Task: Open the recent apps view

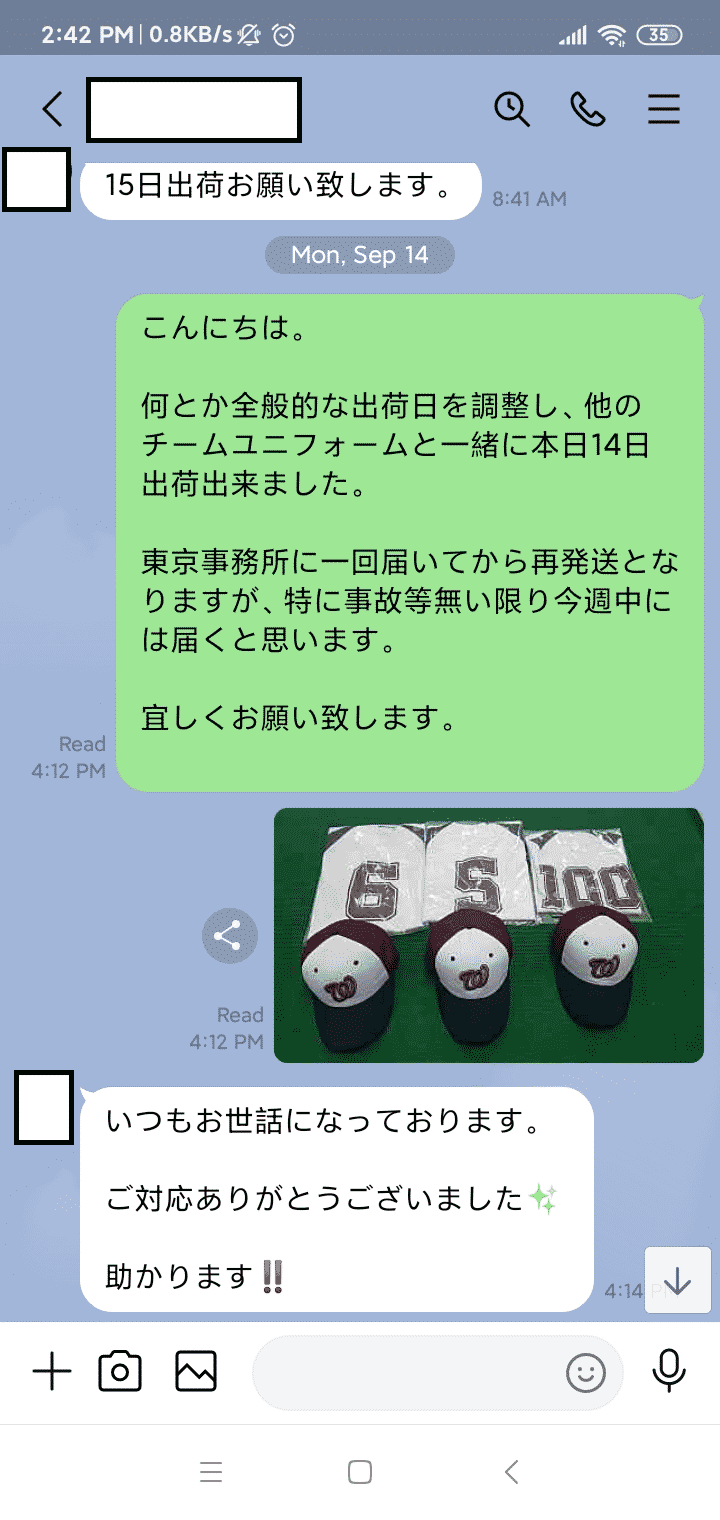Action: point(210,1472)
